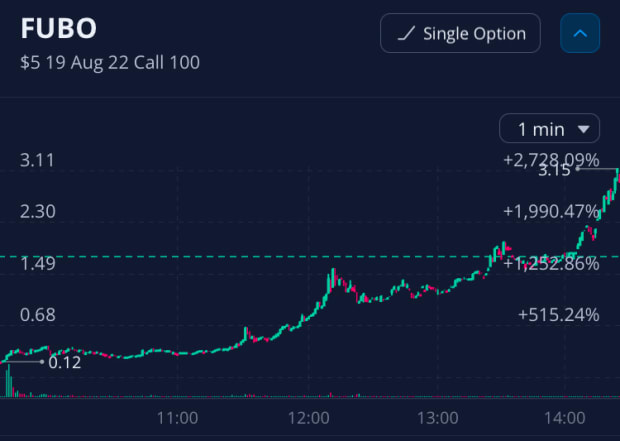Tap the Single Option button
Screen dimensions: 620x441
[460, 34]
